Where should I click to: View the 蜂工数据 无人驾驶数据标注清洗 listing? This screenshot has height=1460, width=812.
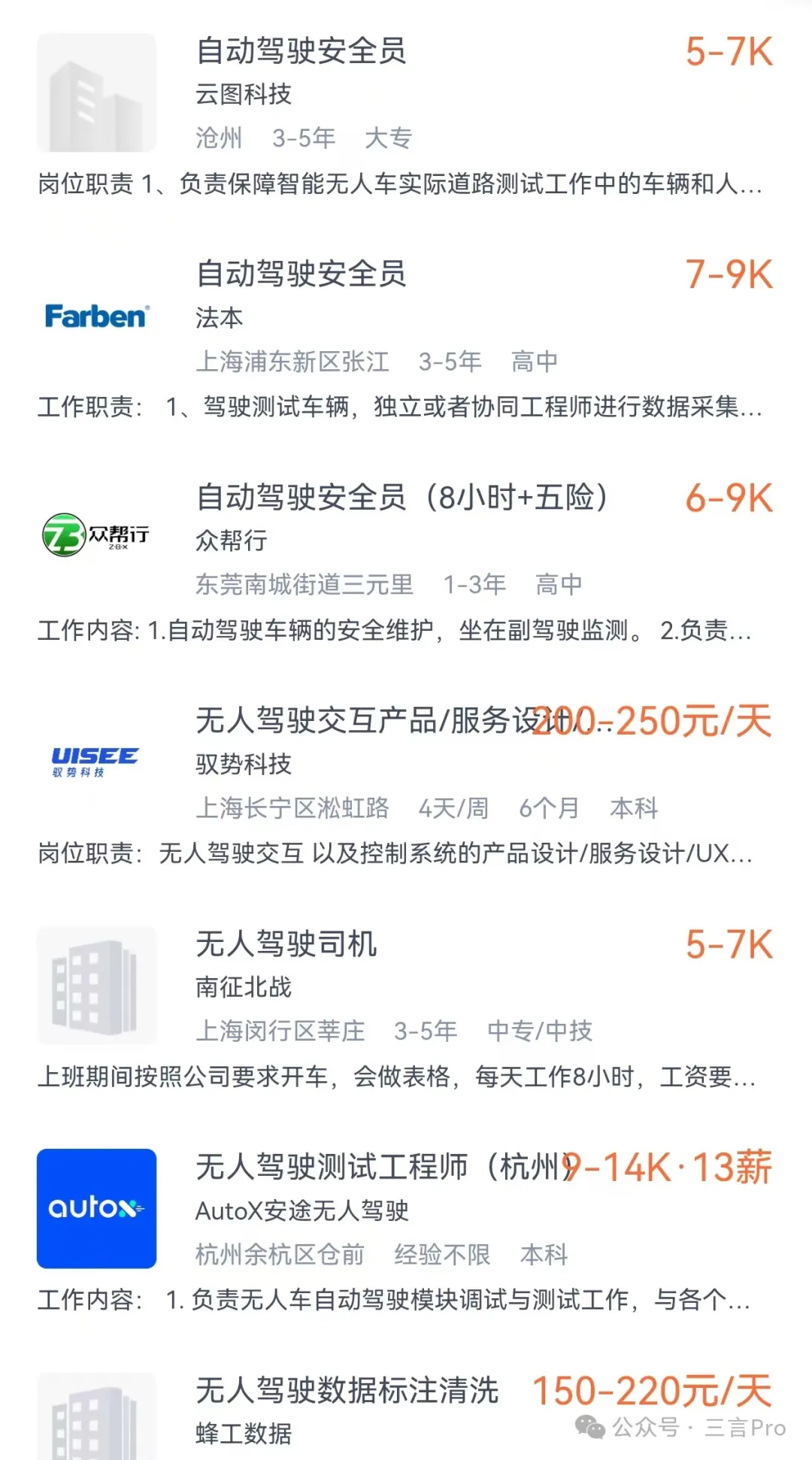[x=347, y=1391]
